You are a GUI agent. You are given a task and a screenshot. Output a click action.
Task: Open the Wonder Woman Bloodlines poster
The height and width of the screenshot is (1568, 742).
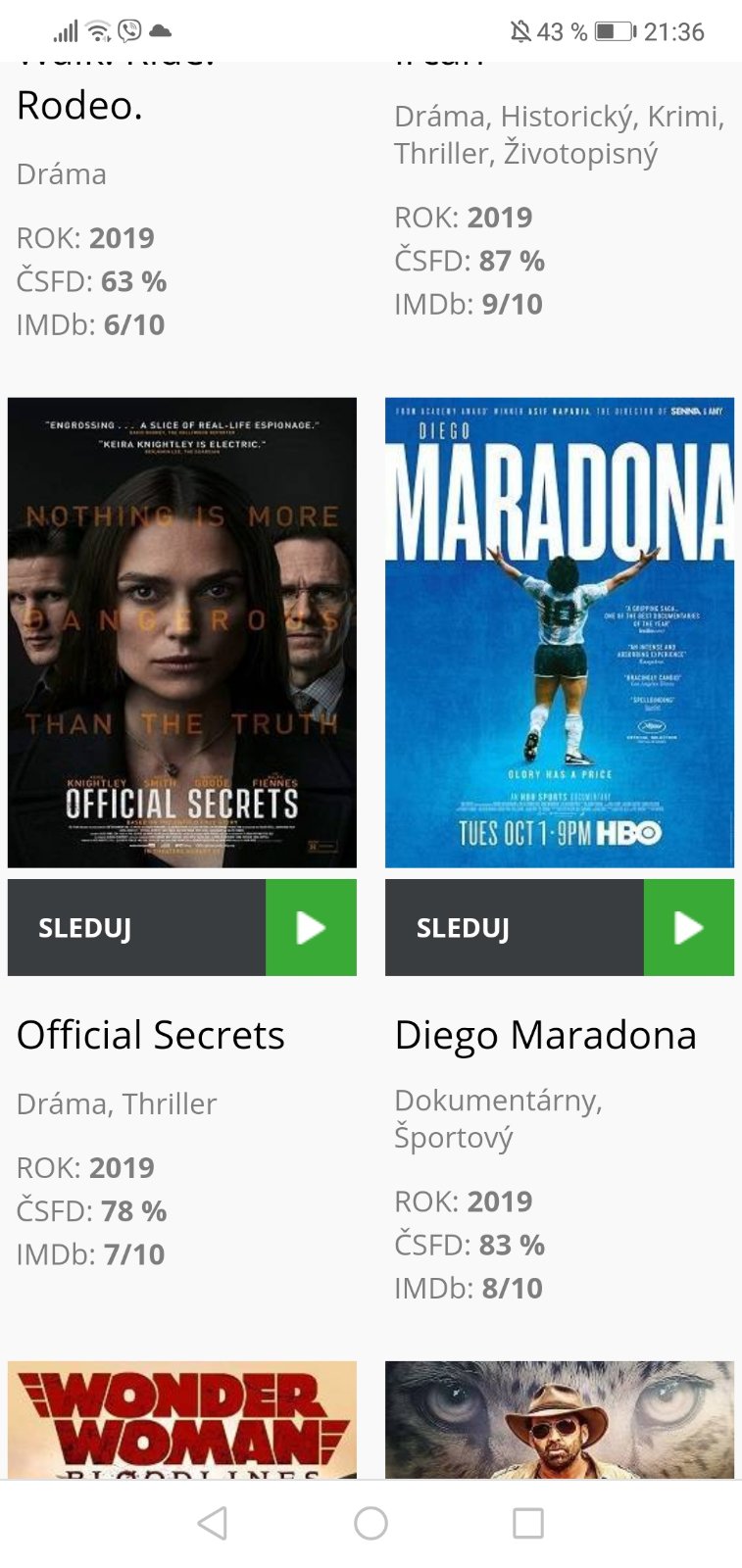[x=182, y=1419]
